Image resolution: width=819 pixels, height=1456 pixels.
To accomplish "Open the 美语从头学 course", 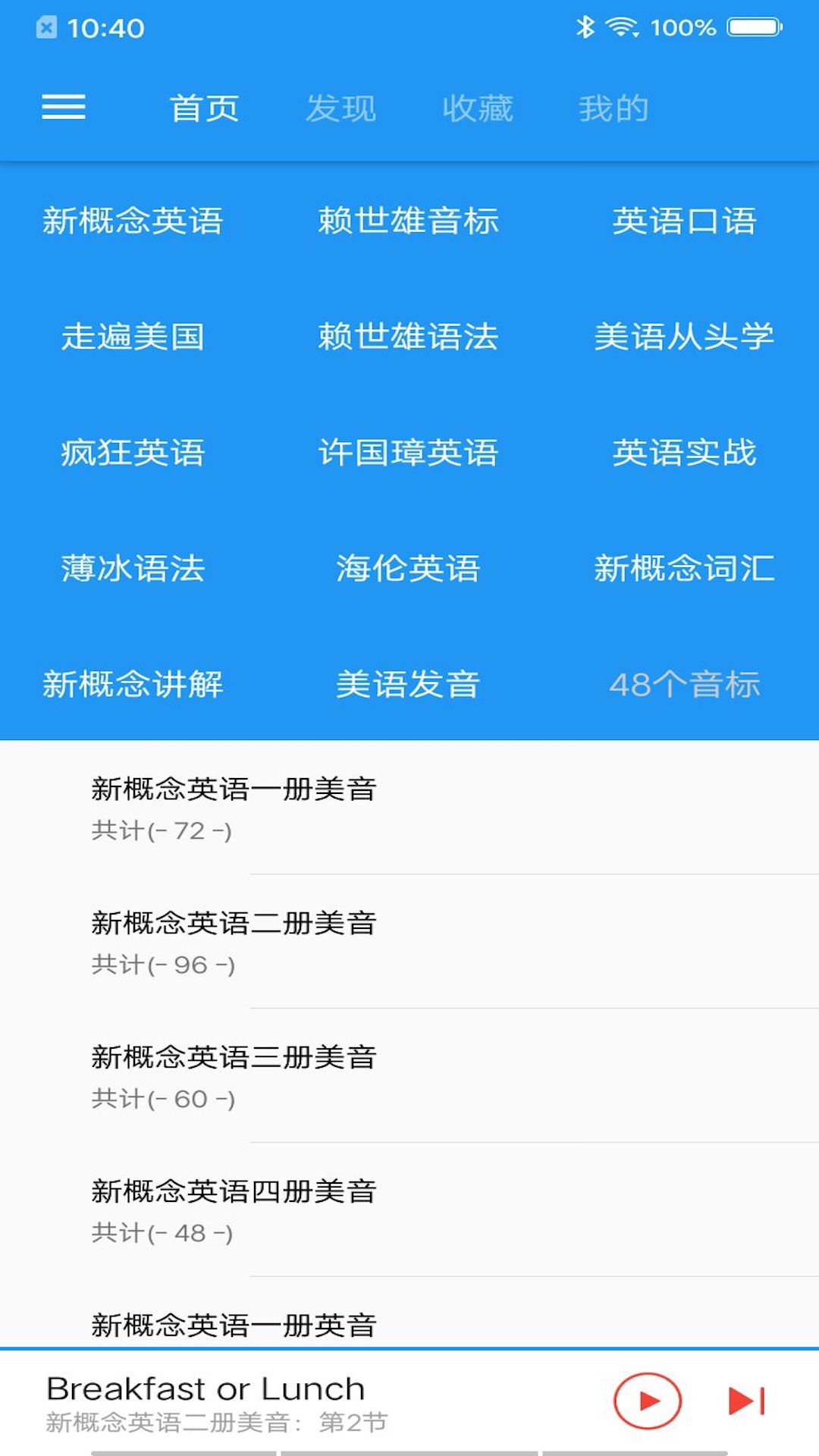I will [x=686, y=337].
